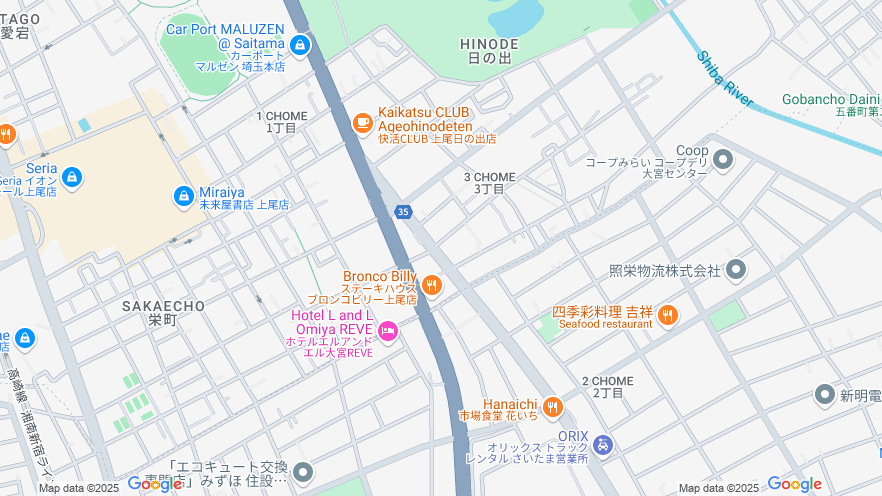882x496 pixels.
Task: Open the 照栄物流株式会社 place marker
Action: pos(736,270)
